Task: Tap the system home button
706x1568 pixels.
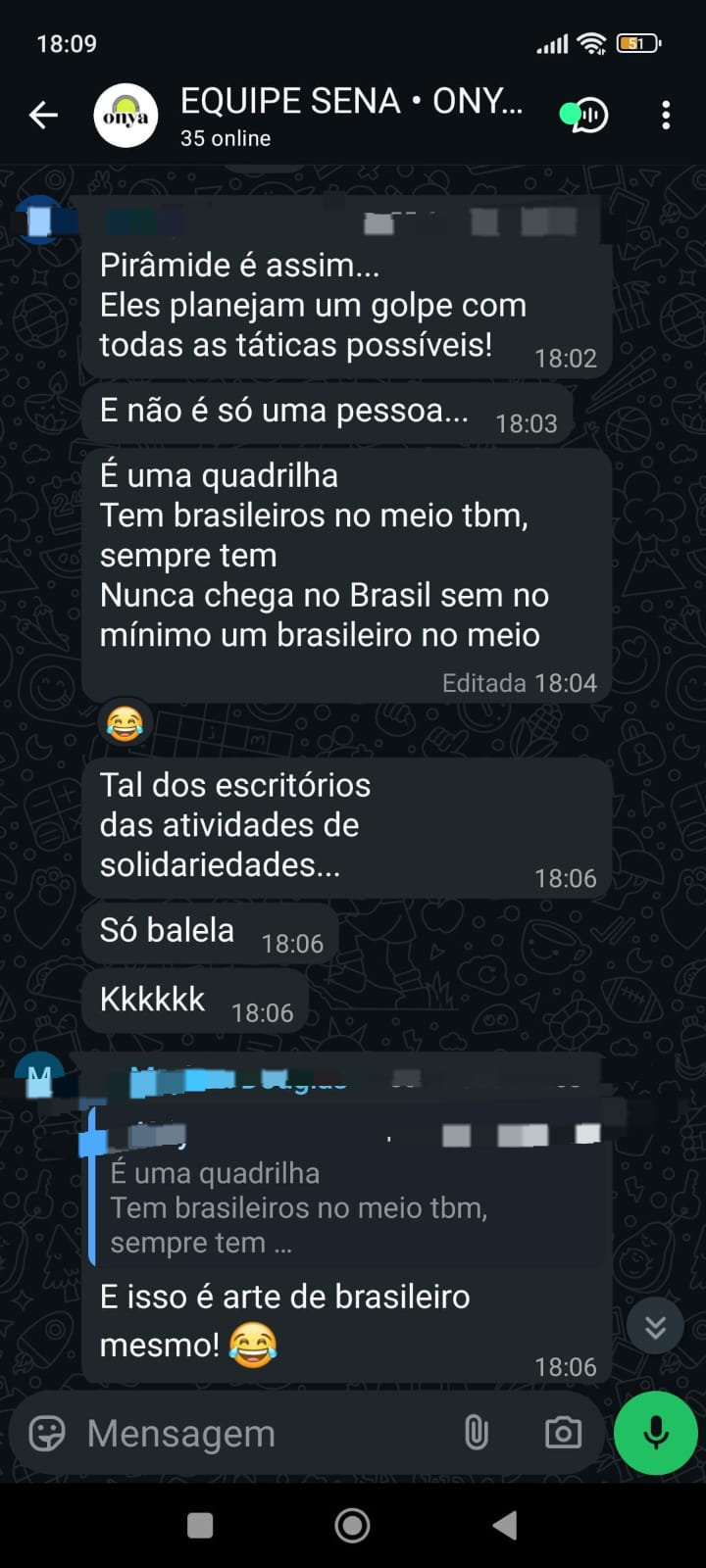Action: coord(352,1525)
